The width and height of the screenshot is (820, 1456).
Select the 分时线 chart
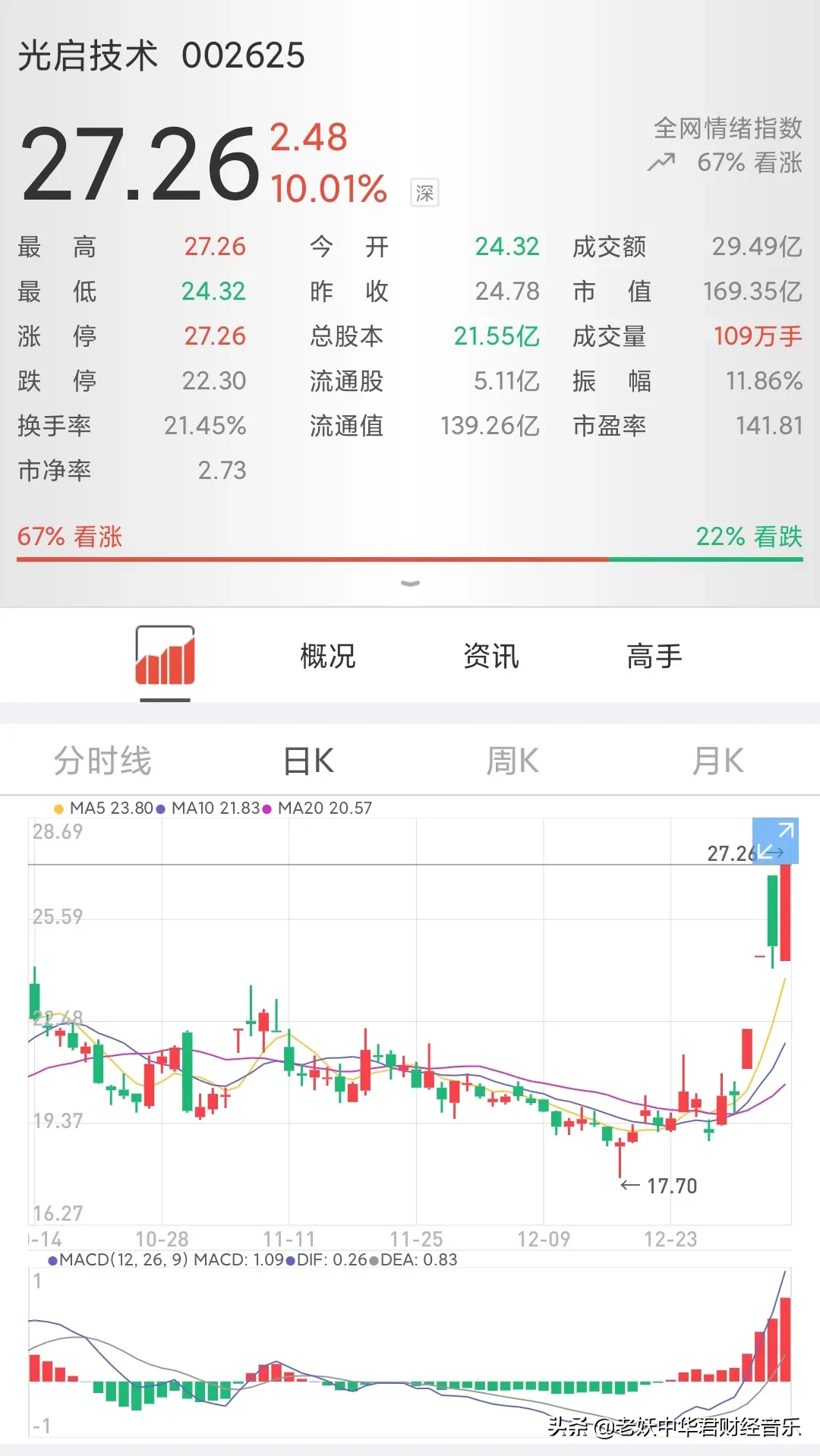[x=102, y=761]
